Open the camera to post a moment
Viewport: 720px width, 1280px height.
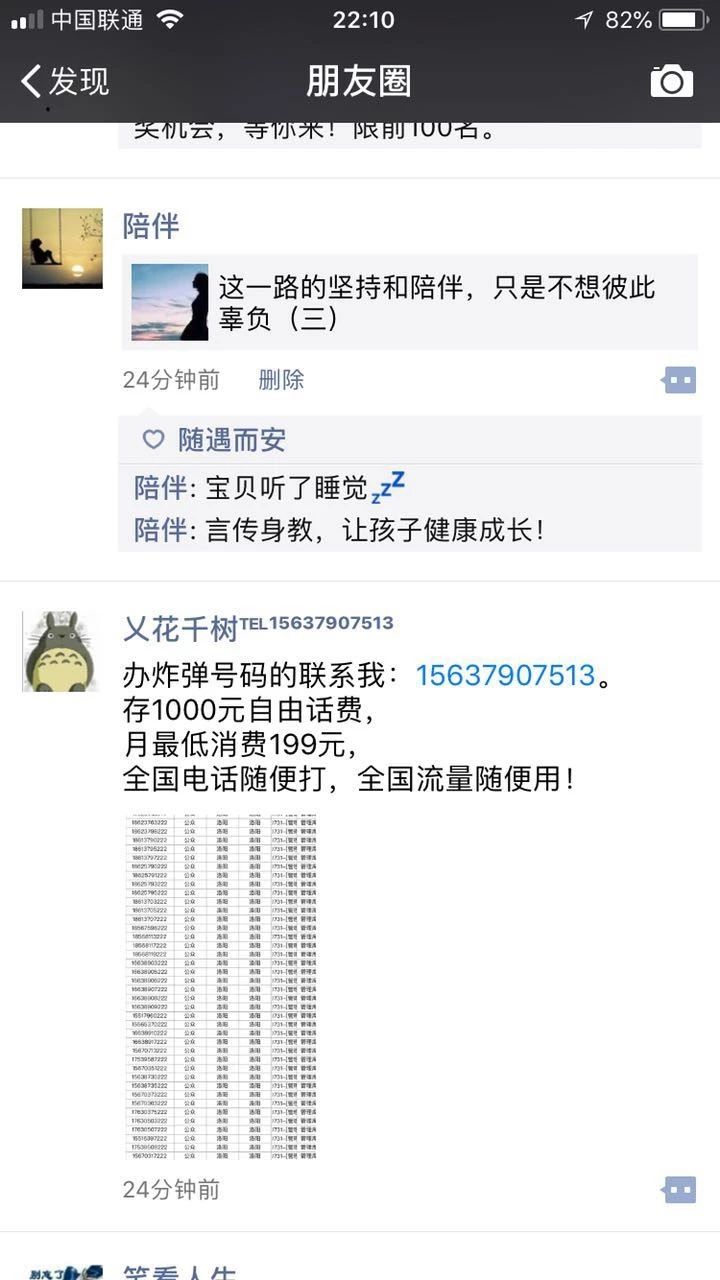pos(671,81)
